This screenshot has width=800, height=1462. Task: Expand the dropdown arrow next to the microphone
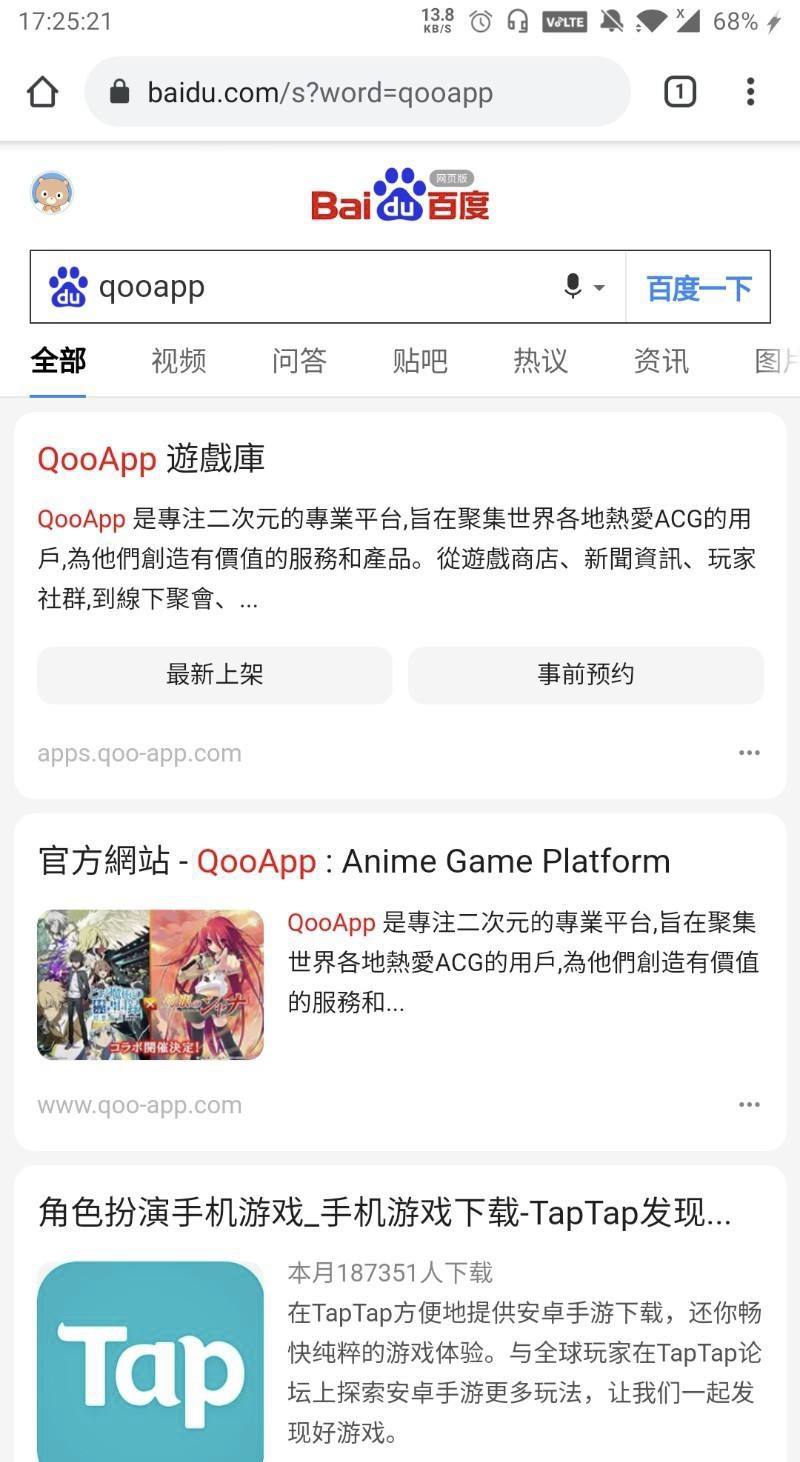tap(601, 287)
